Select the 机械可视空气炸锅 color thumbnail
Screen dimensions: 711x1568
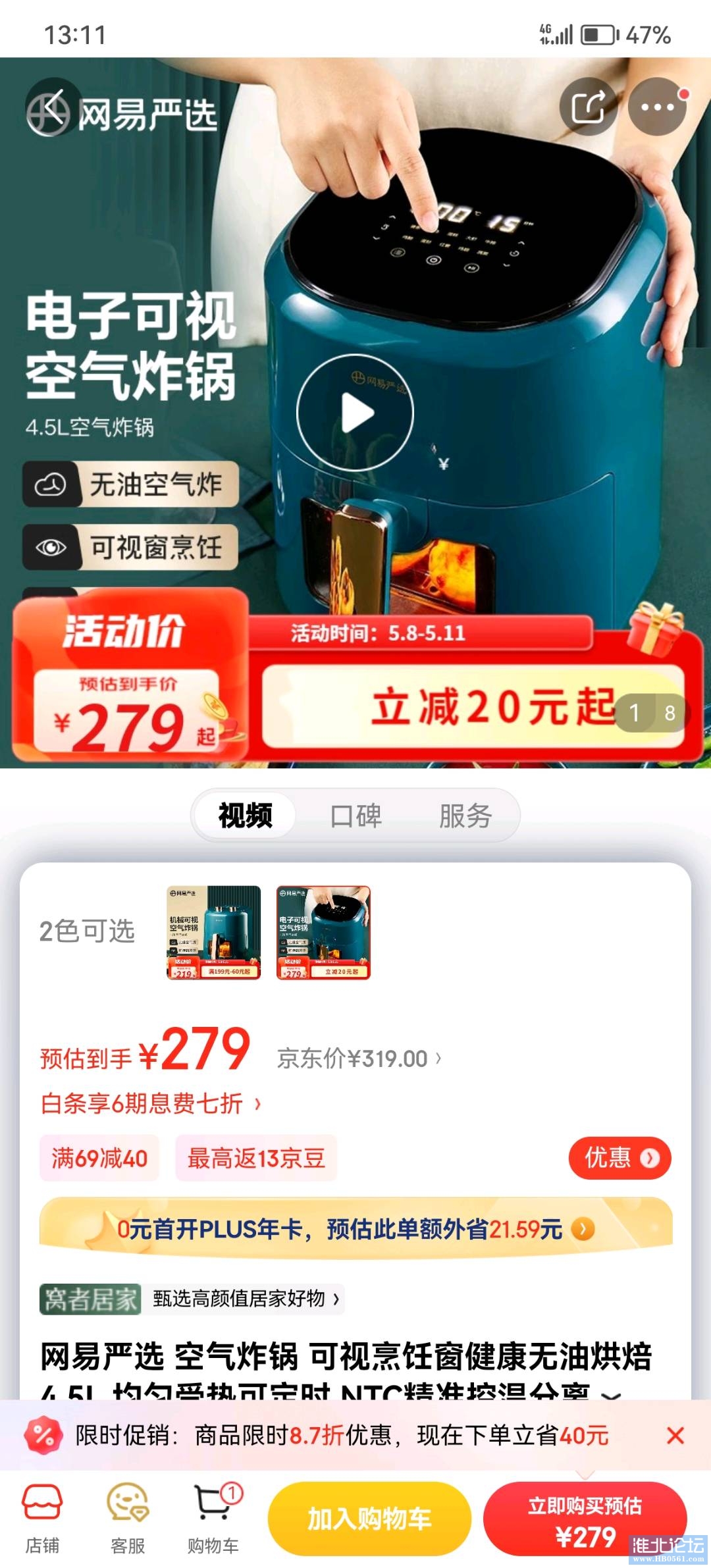click(213, 932)
